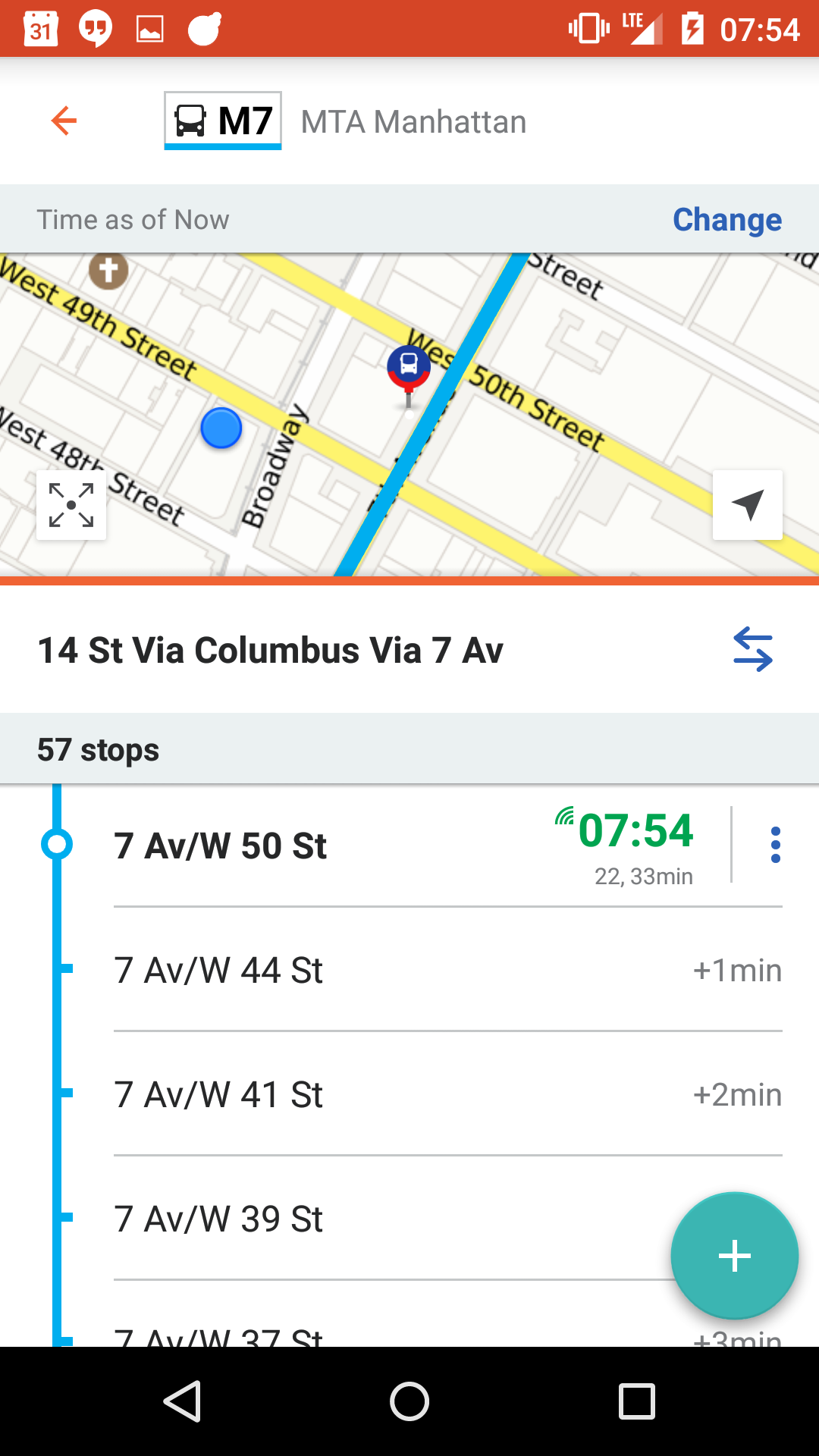The width and height of the screenshot is (819, 1456).
Task: Tap the orange divider bar below the map
Action: point(409,579)
